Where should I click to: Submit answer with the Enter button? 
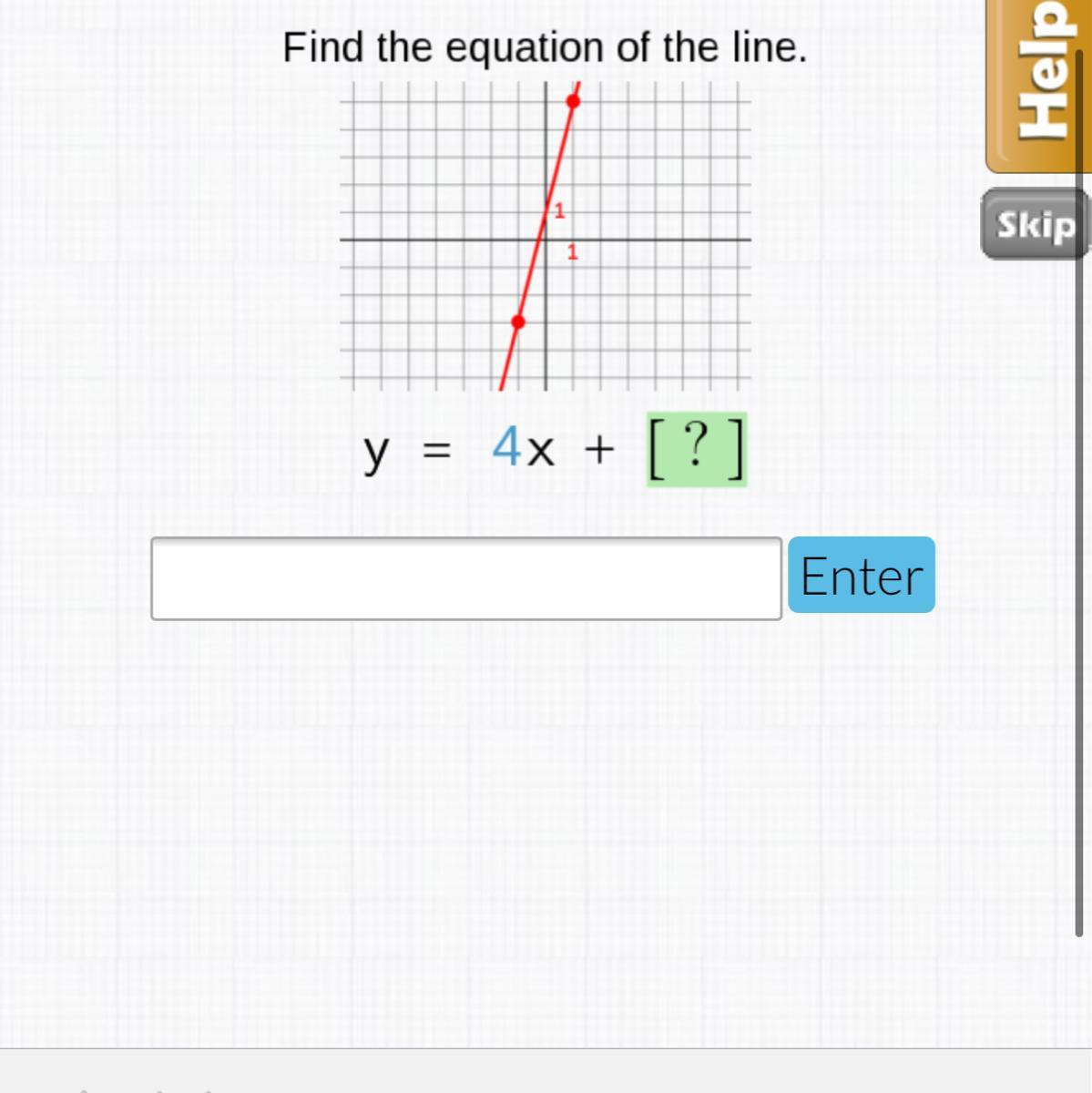862,575
